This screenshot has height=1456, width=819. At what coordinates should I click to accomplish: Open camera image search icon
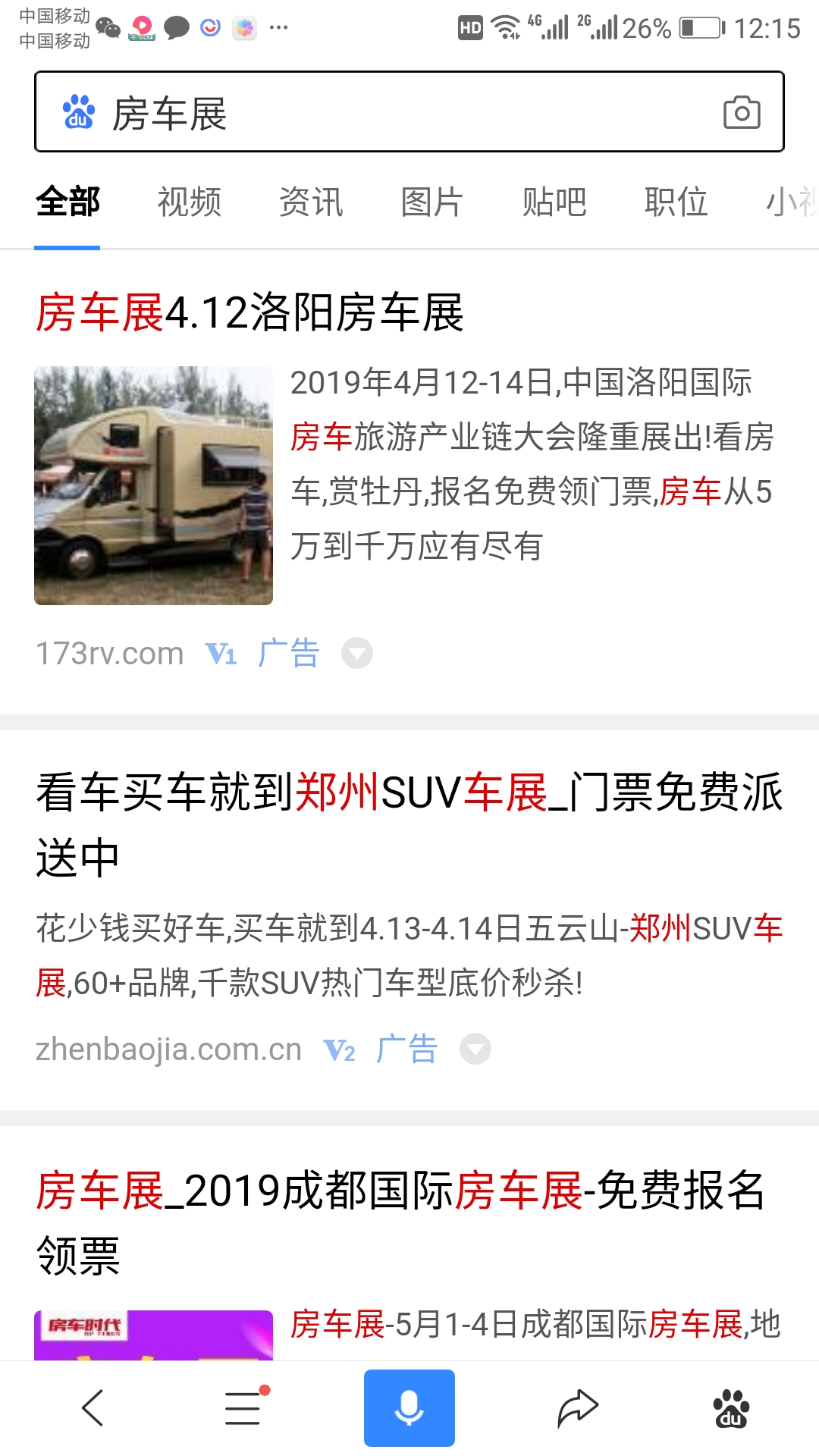pos(742,113)
